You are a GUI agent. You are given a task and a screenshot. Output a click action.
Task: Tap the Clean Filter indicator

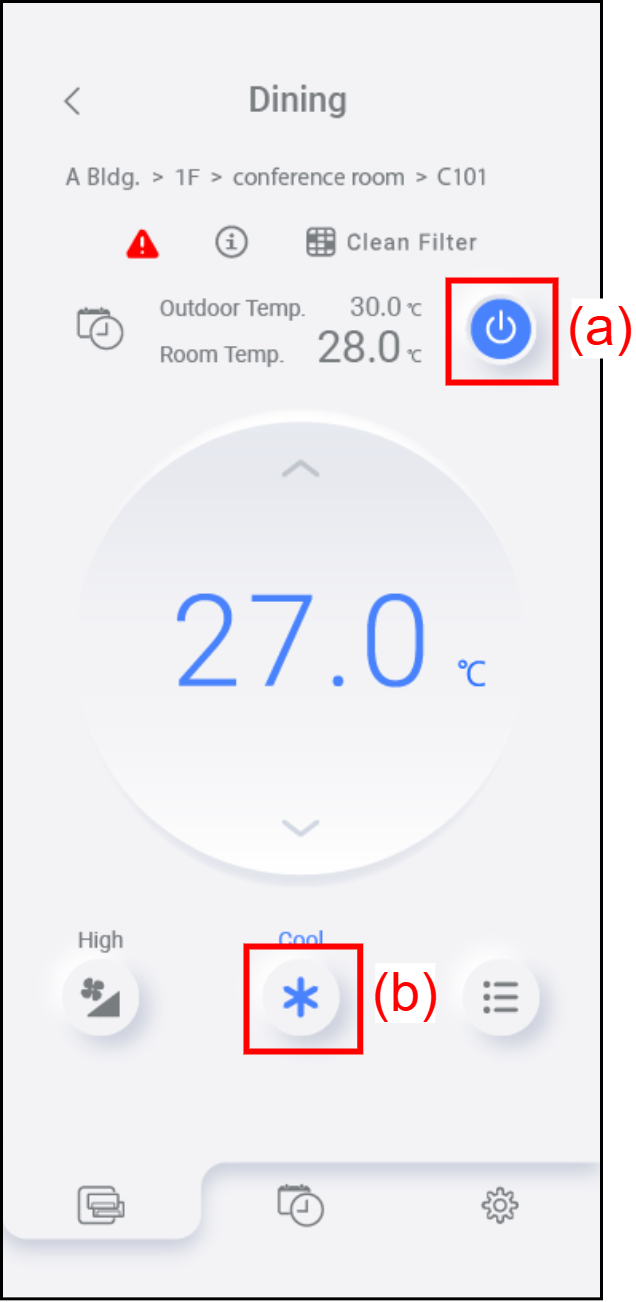(x=392, y=242)
